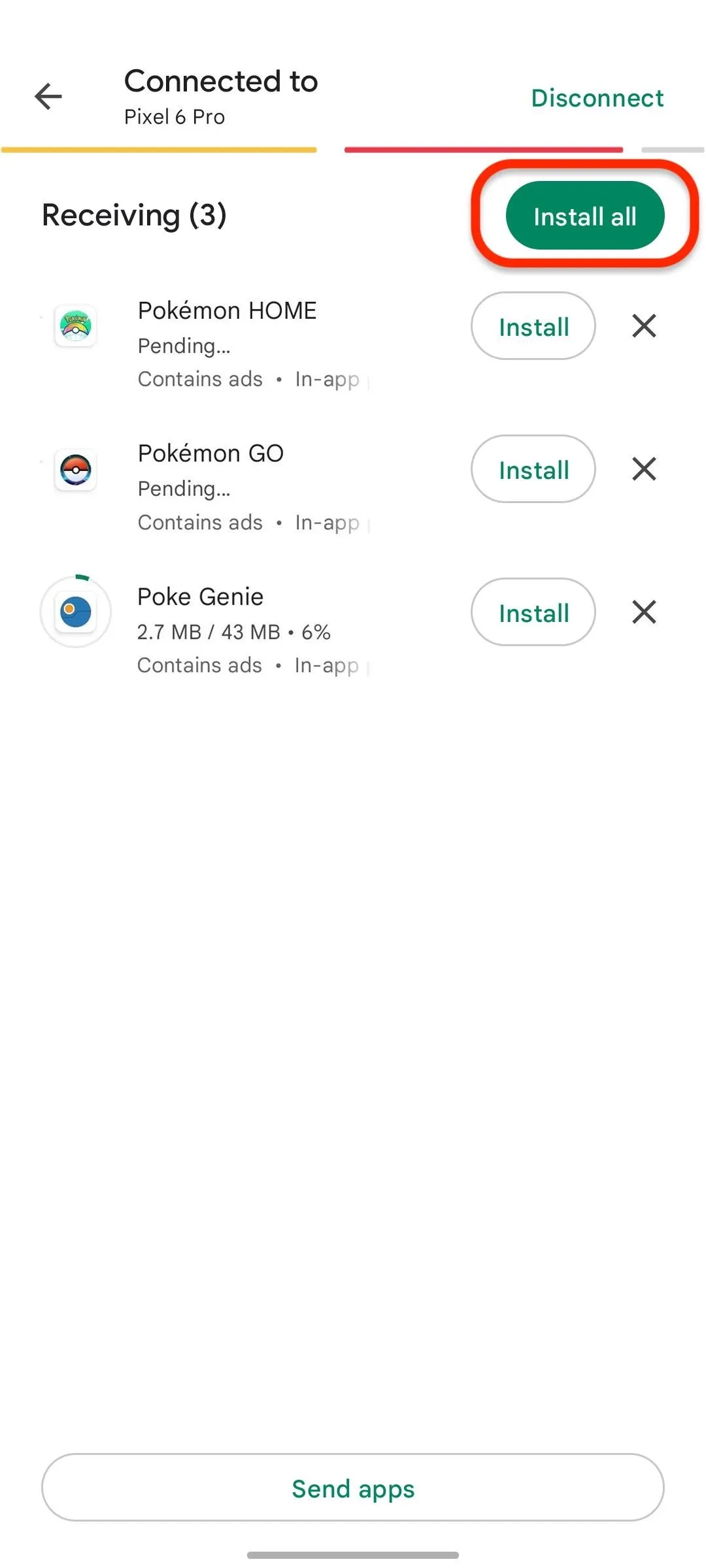Screen dimensions: 706x1568
Task: Remove Pokémon GO from the list
Action: click(644, 468)
